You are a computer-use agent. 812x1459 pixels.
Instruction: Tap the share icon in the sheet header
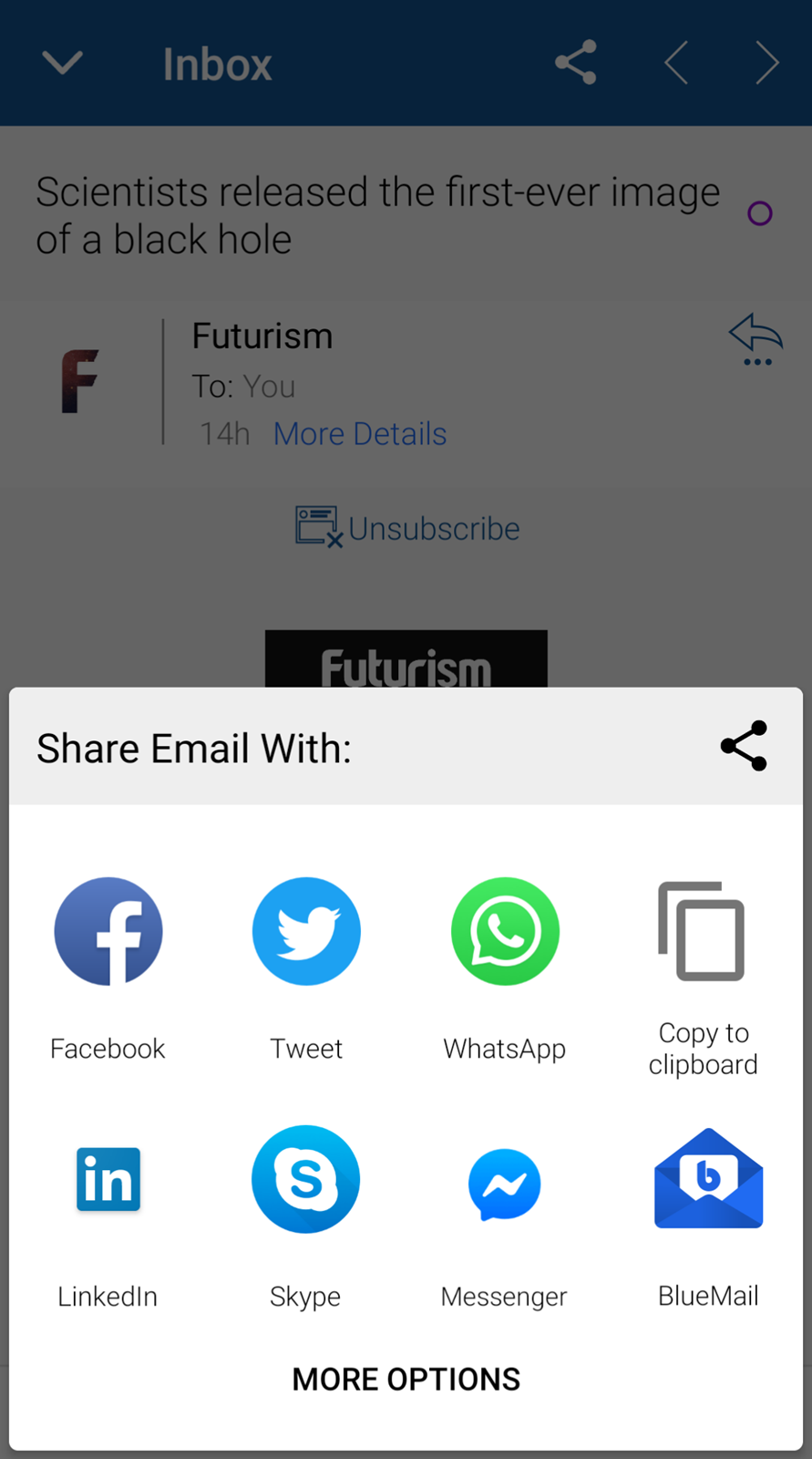pyautogui.click(x=744, y=746)
